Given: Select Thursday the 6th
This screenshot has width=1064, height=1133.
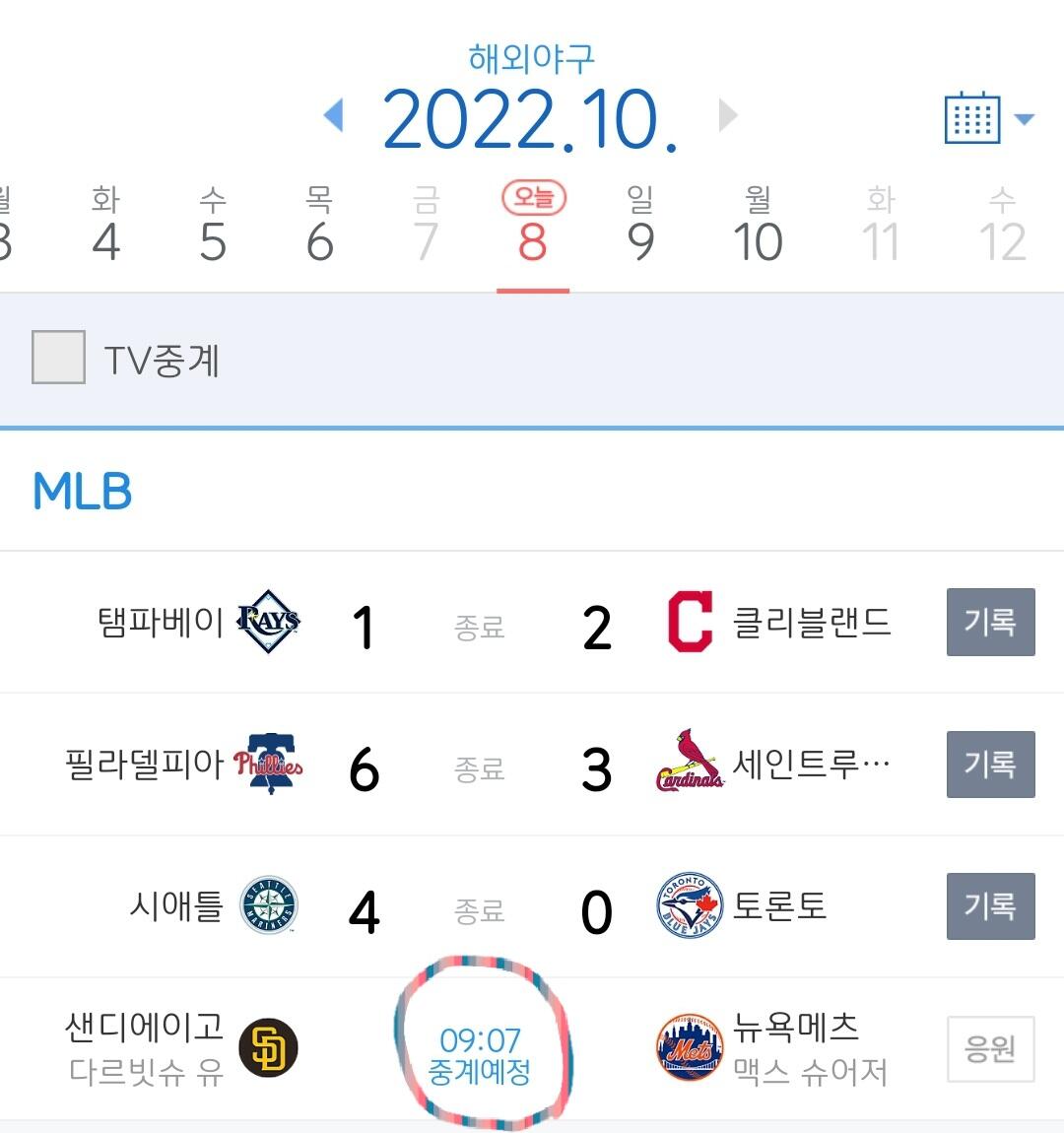Looking at the screenshot, I should click(319, 227).
